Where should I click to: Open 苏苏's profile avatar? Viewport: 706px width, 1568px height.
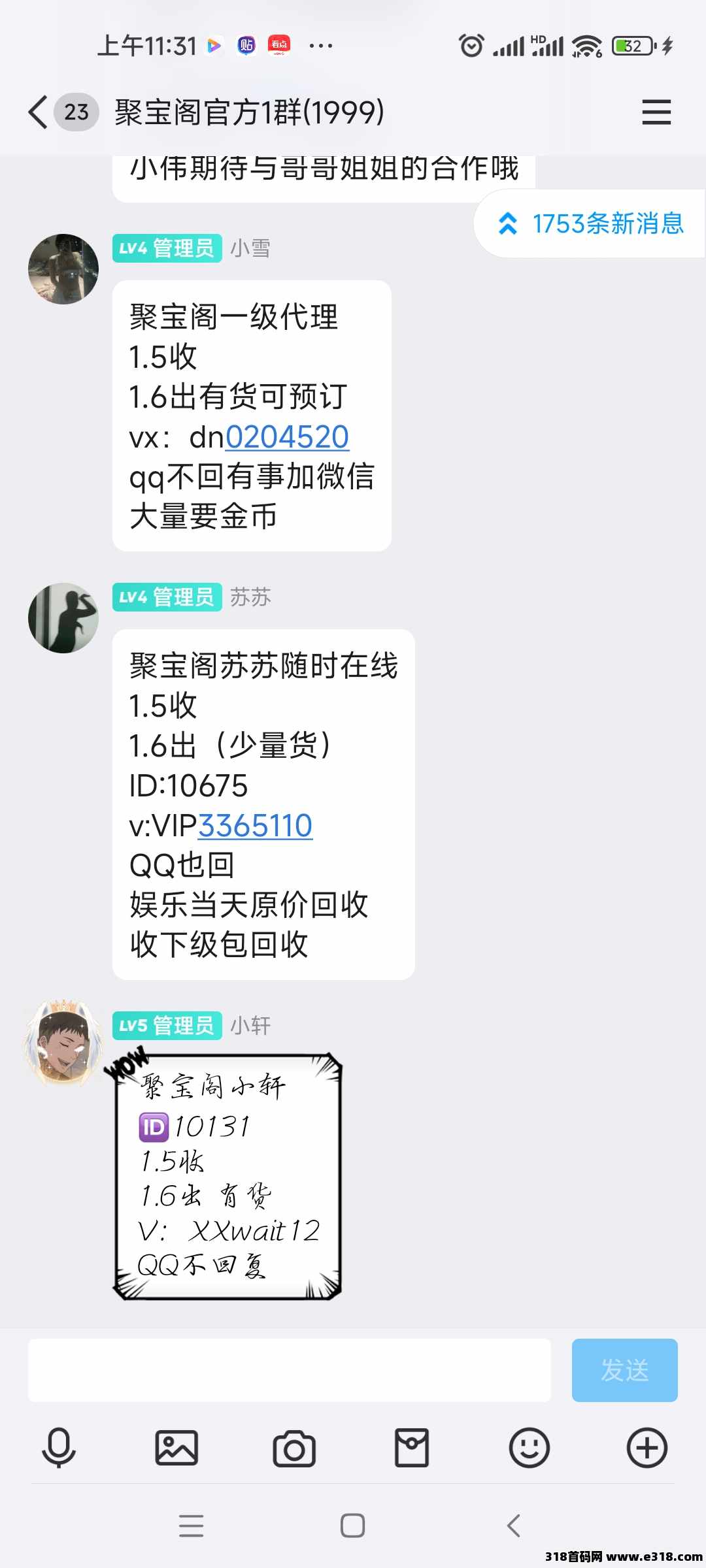click(63, 618)
